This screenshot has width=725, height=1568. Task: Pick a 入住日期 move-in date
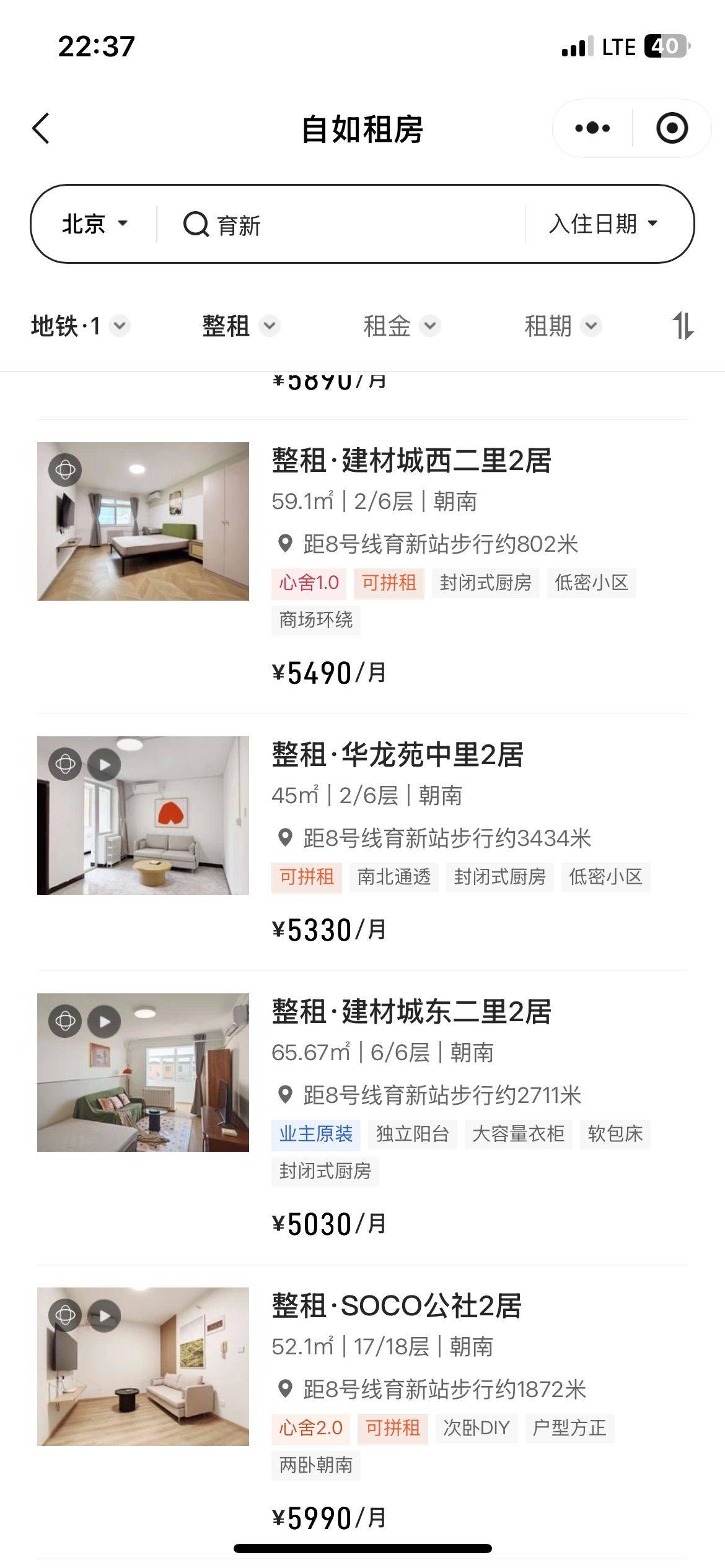(602, 224)
